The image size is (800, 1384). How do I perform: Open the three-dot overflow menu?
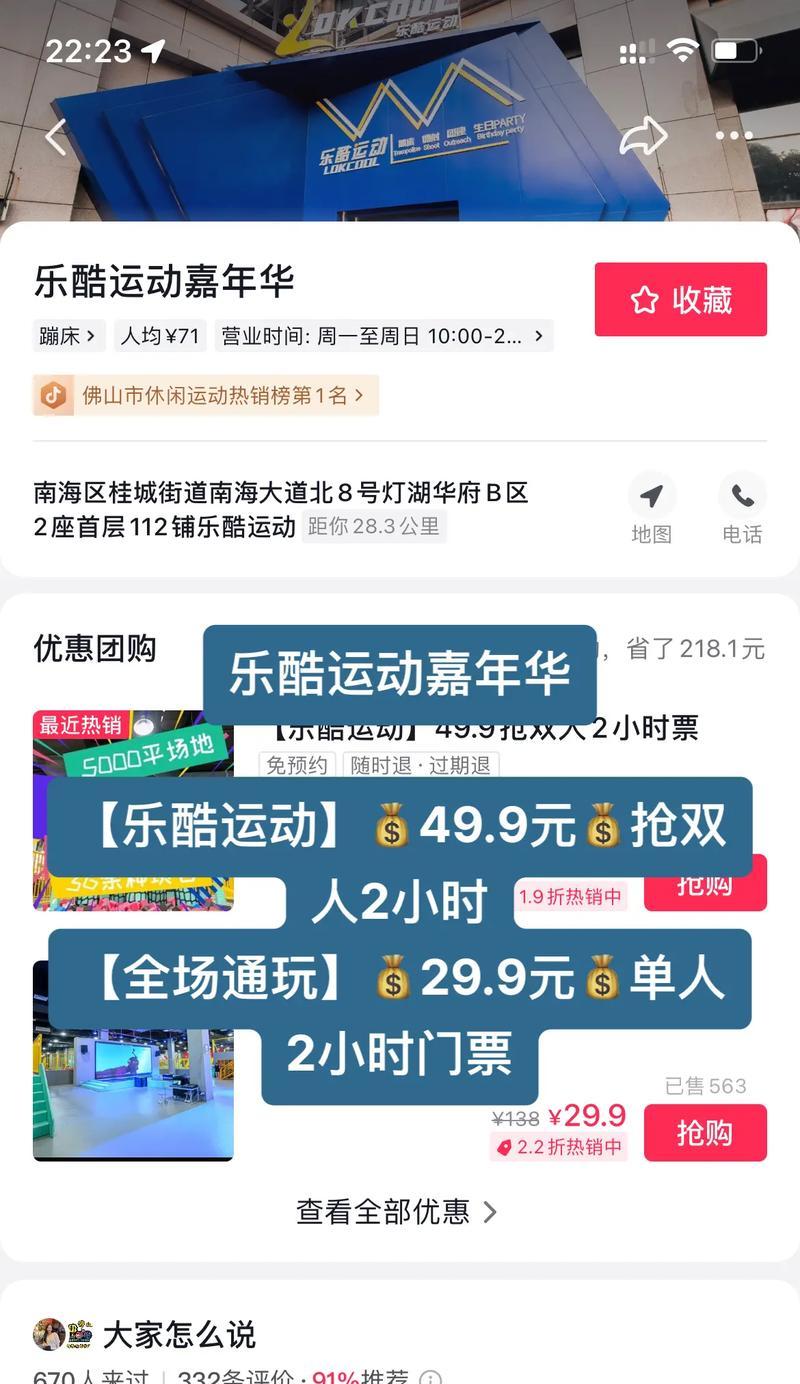(733, 136)
